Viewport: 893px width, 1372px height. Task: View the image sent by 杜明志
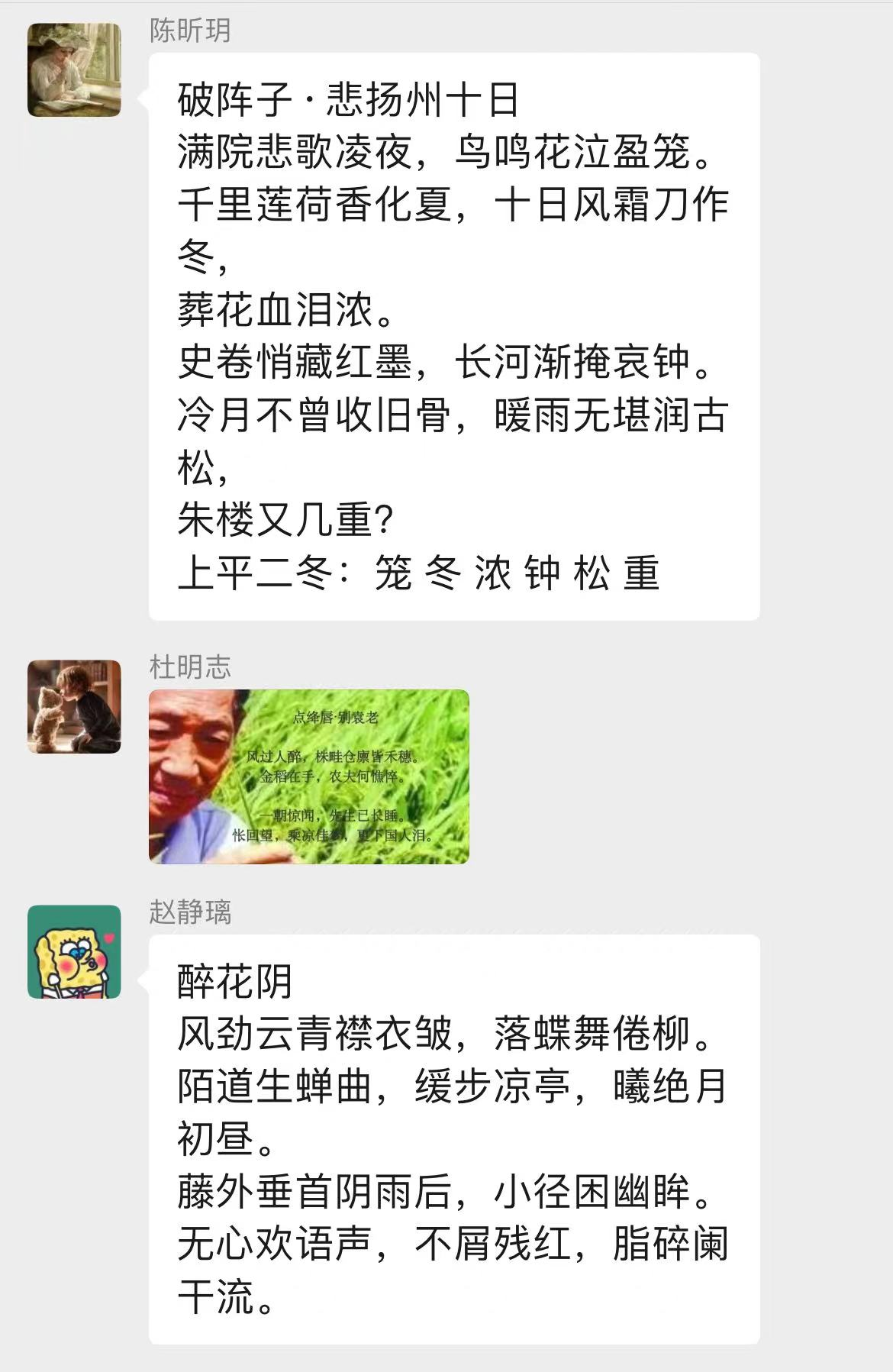click(308, 776)
